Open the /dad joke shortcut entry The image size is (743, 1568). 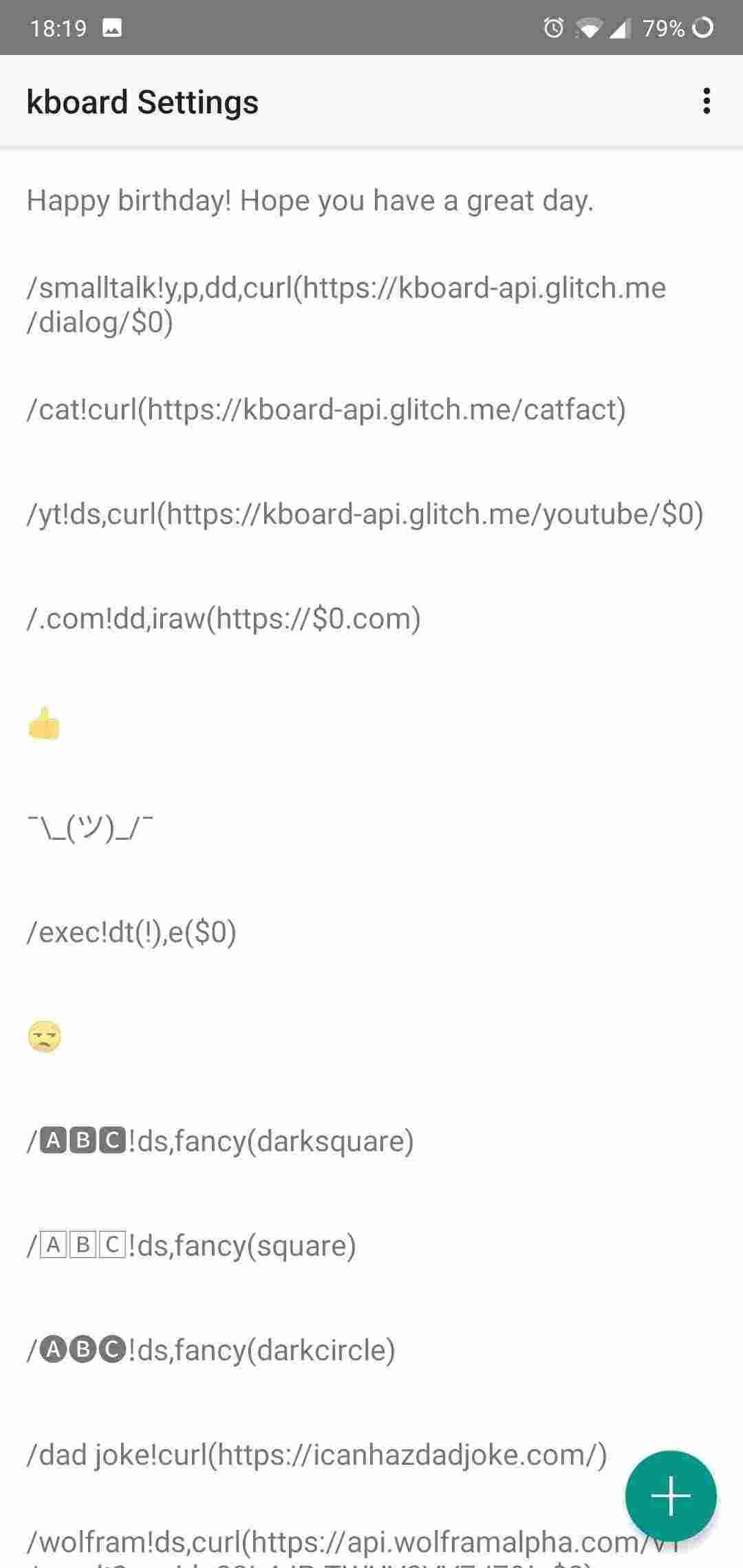316,1455
